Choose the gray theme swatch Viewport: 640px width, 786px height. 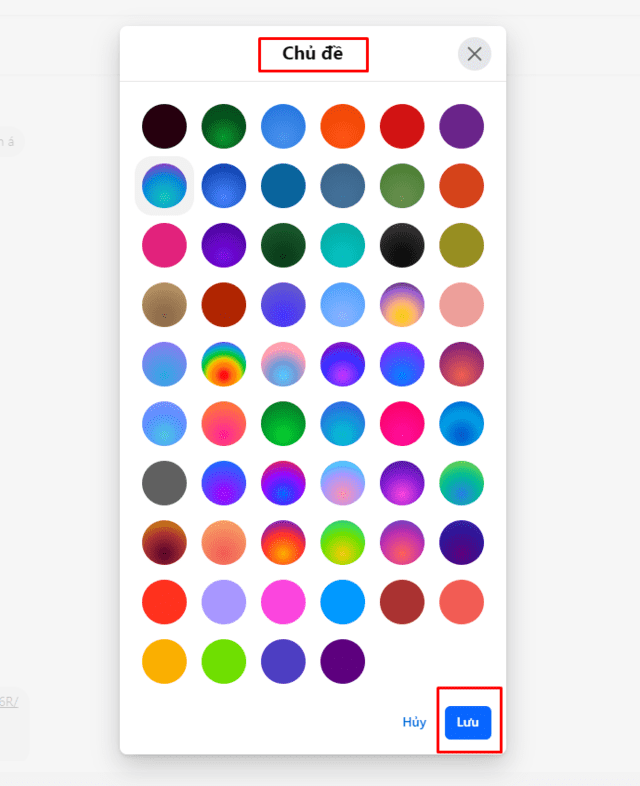coord(165,483)
